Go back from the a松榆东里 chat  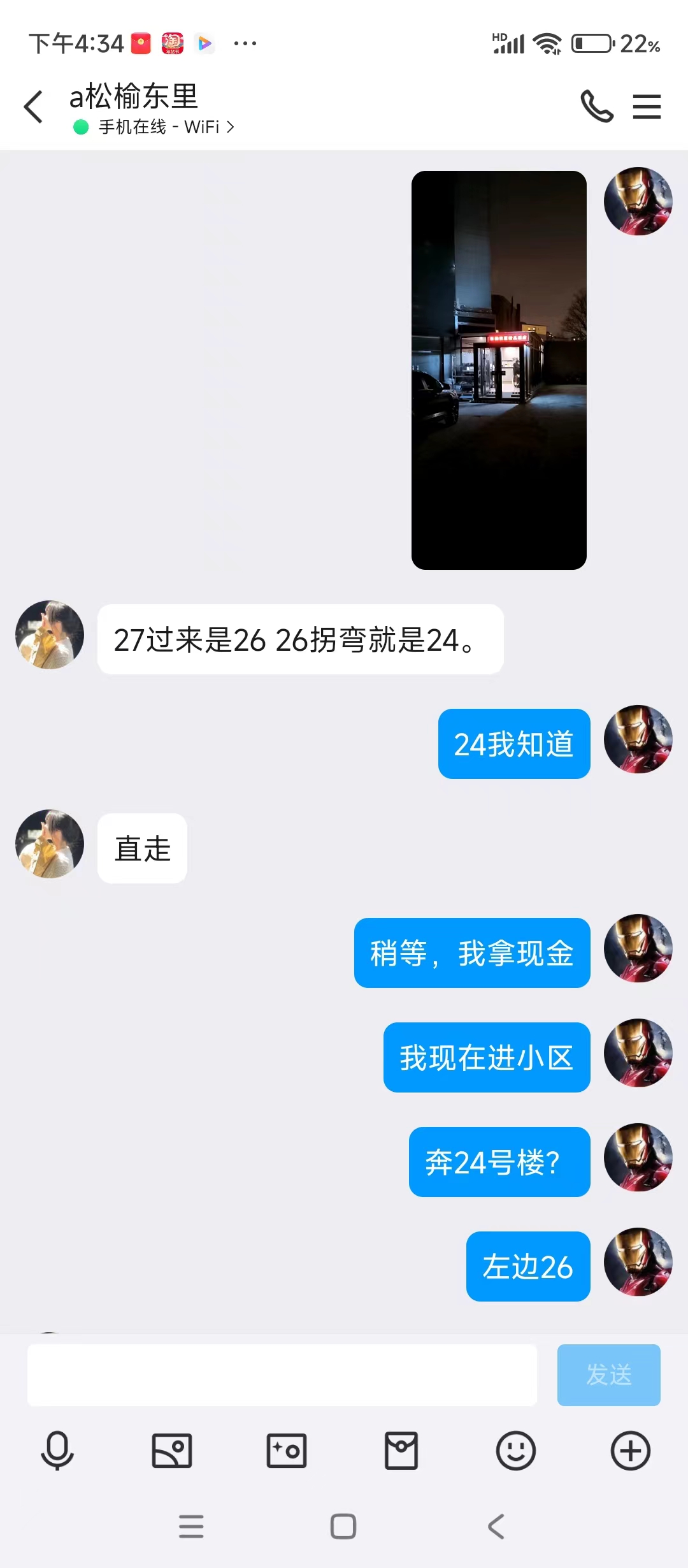34,106
